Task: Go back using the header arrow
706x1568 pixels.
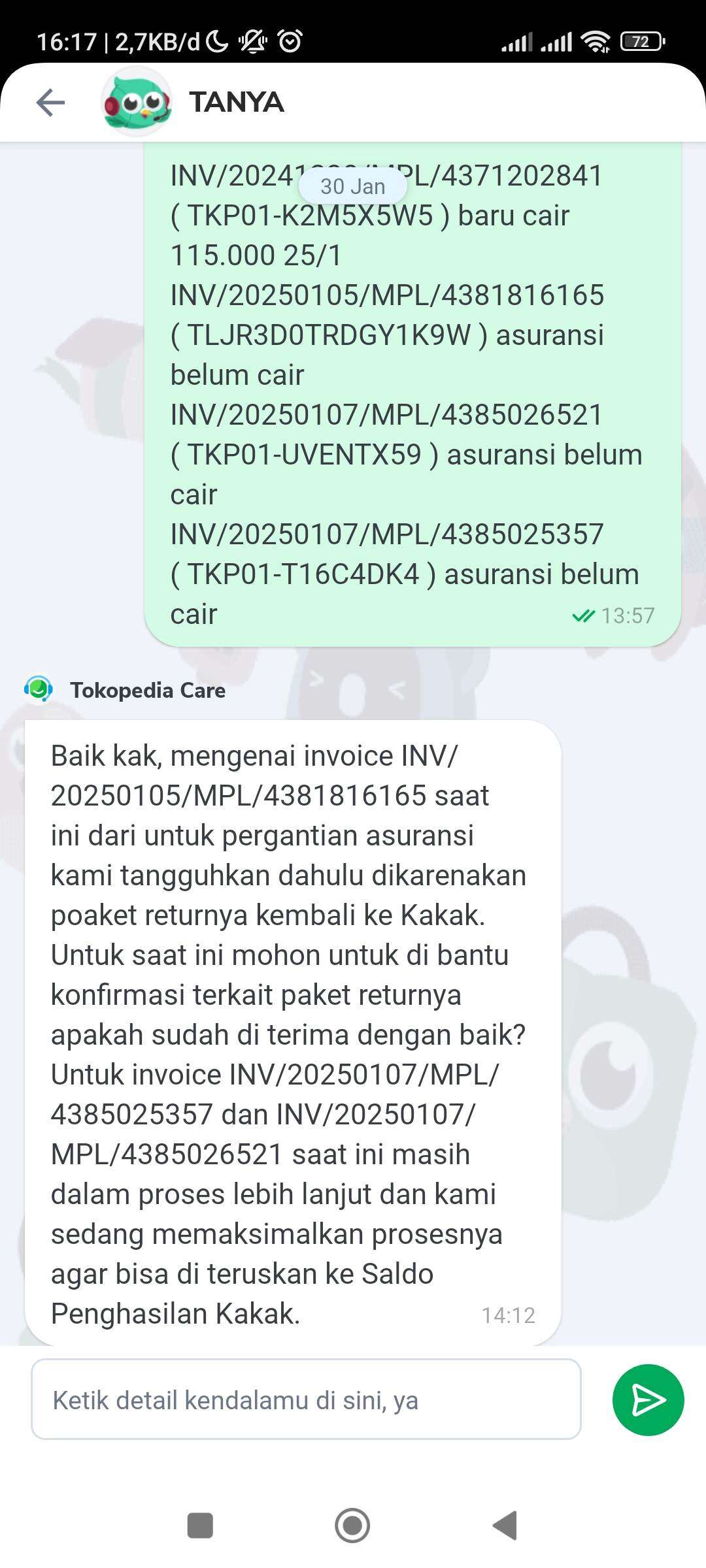Action: coord(50,103)
